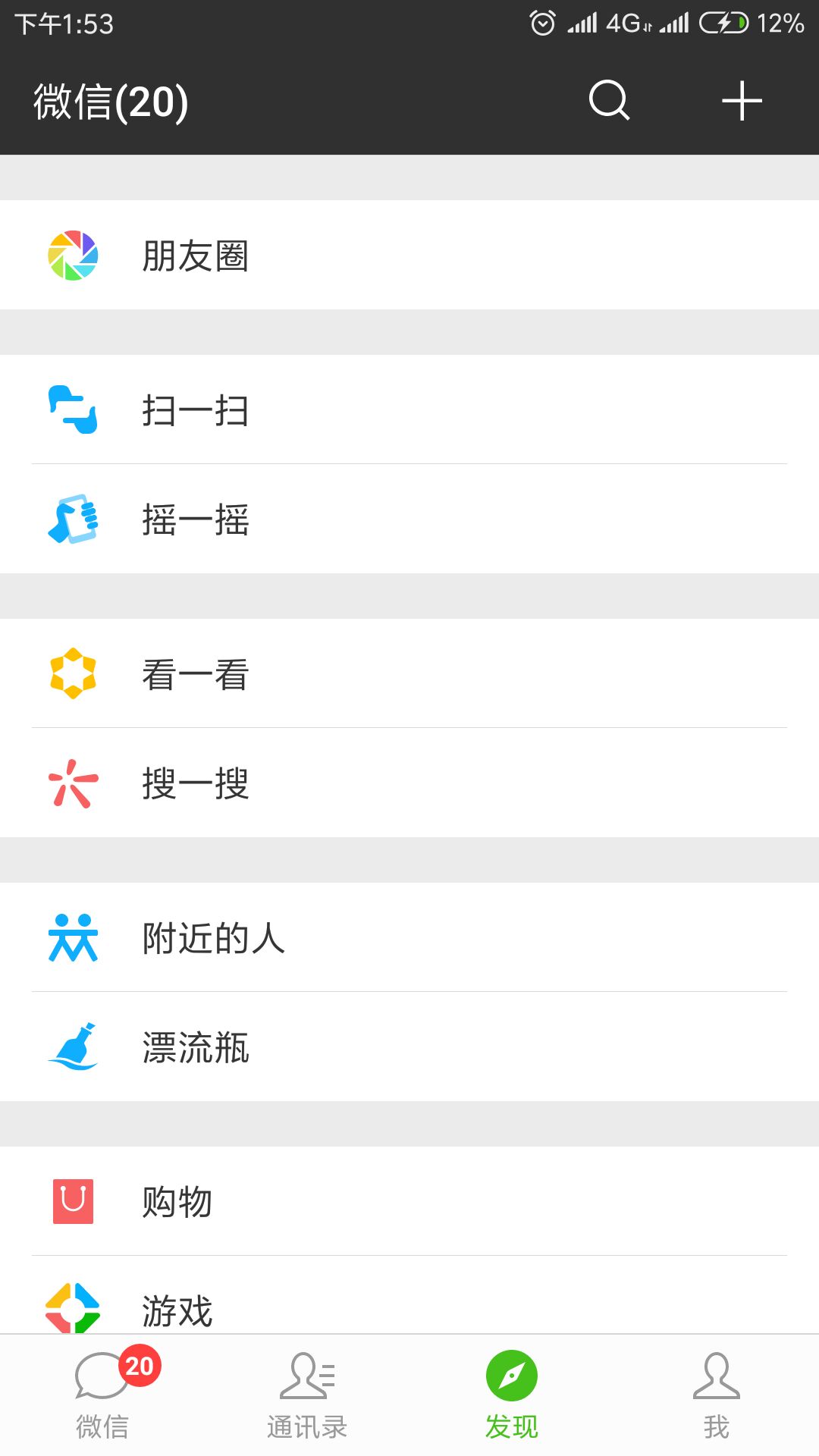Switch to the 我 profile tab
This screenshot has width=819, height=1456.
click(717, 1395)
